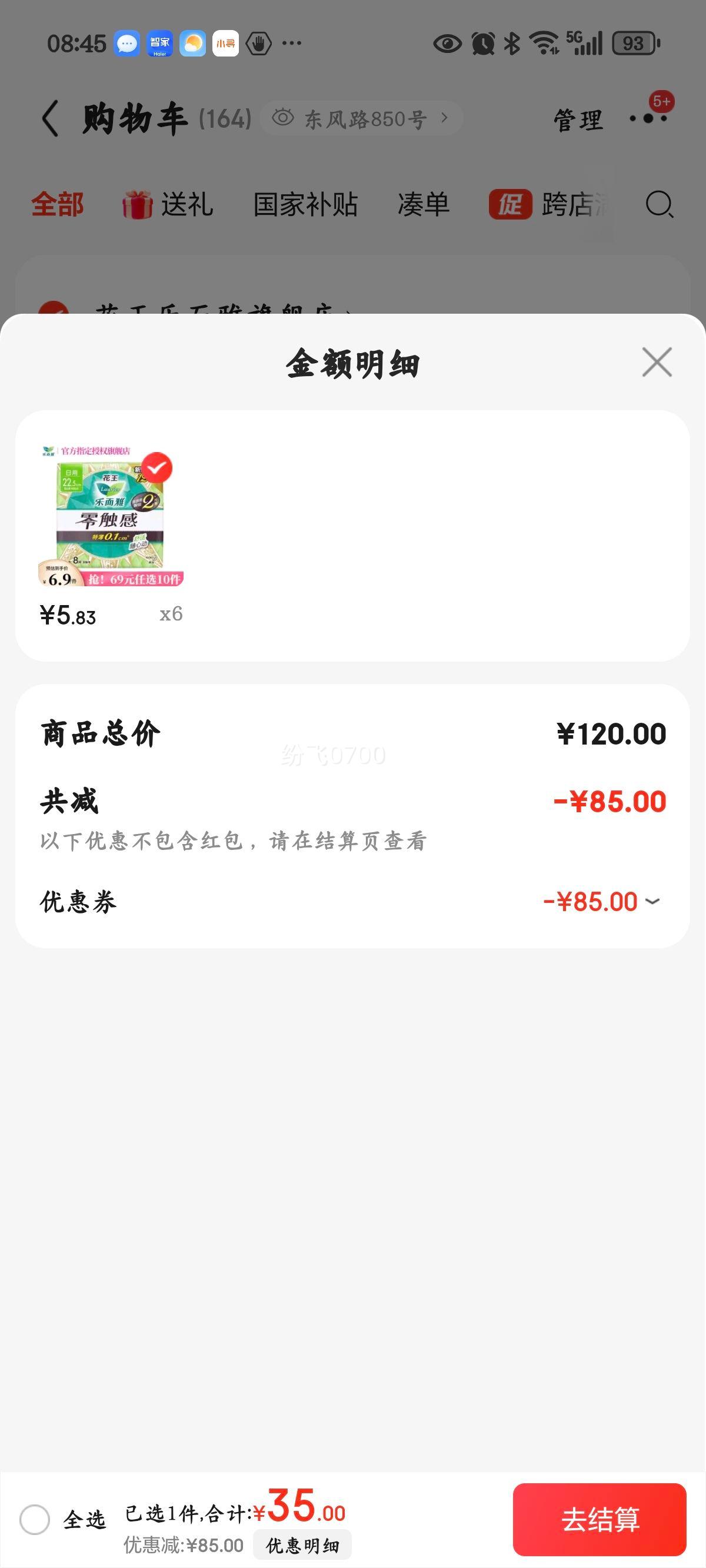Expand the 优惠券 coupon details chevron
This screenshot has height=1568, width=706.
[x=652, y=903]
